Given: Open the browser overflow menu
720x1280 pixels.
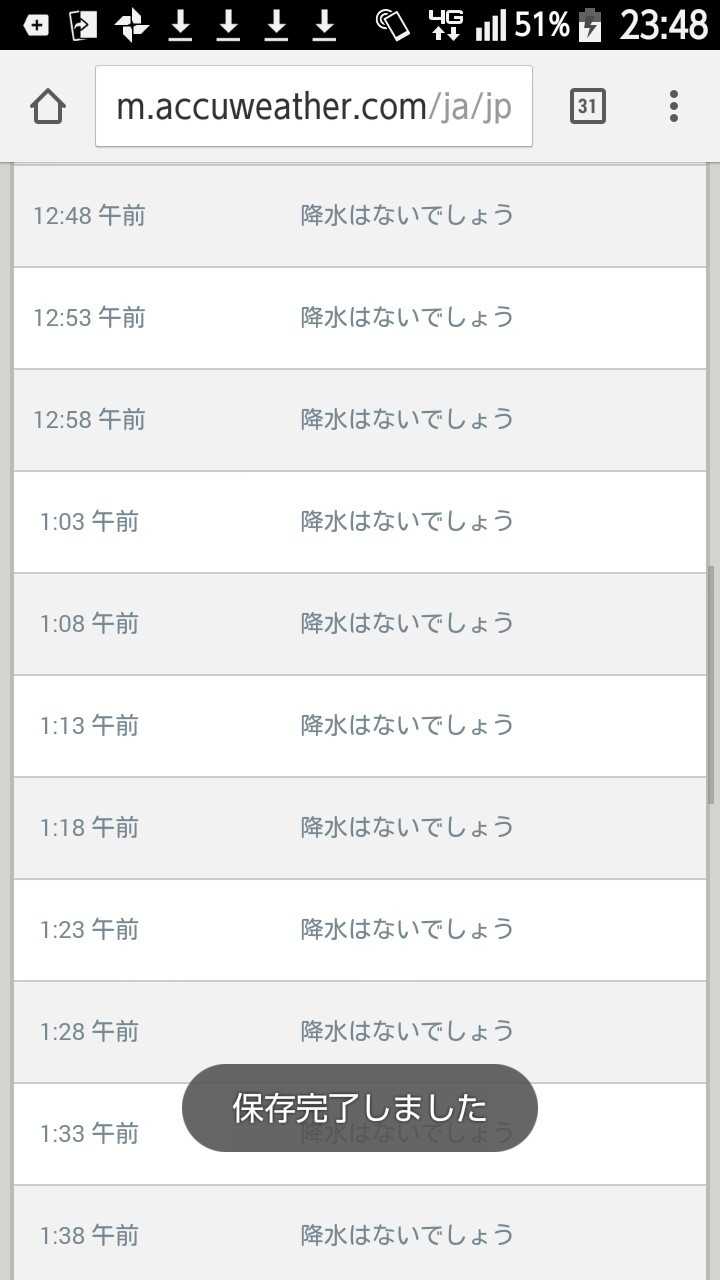Looking at the screenshot, I should point(674,106).
